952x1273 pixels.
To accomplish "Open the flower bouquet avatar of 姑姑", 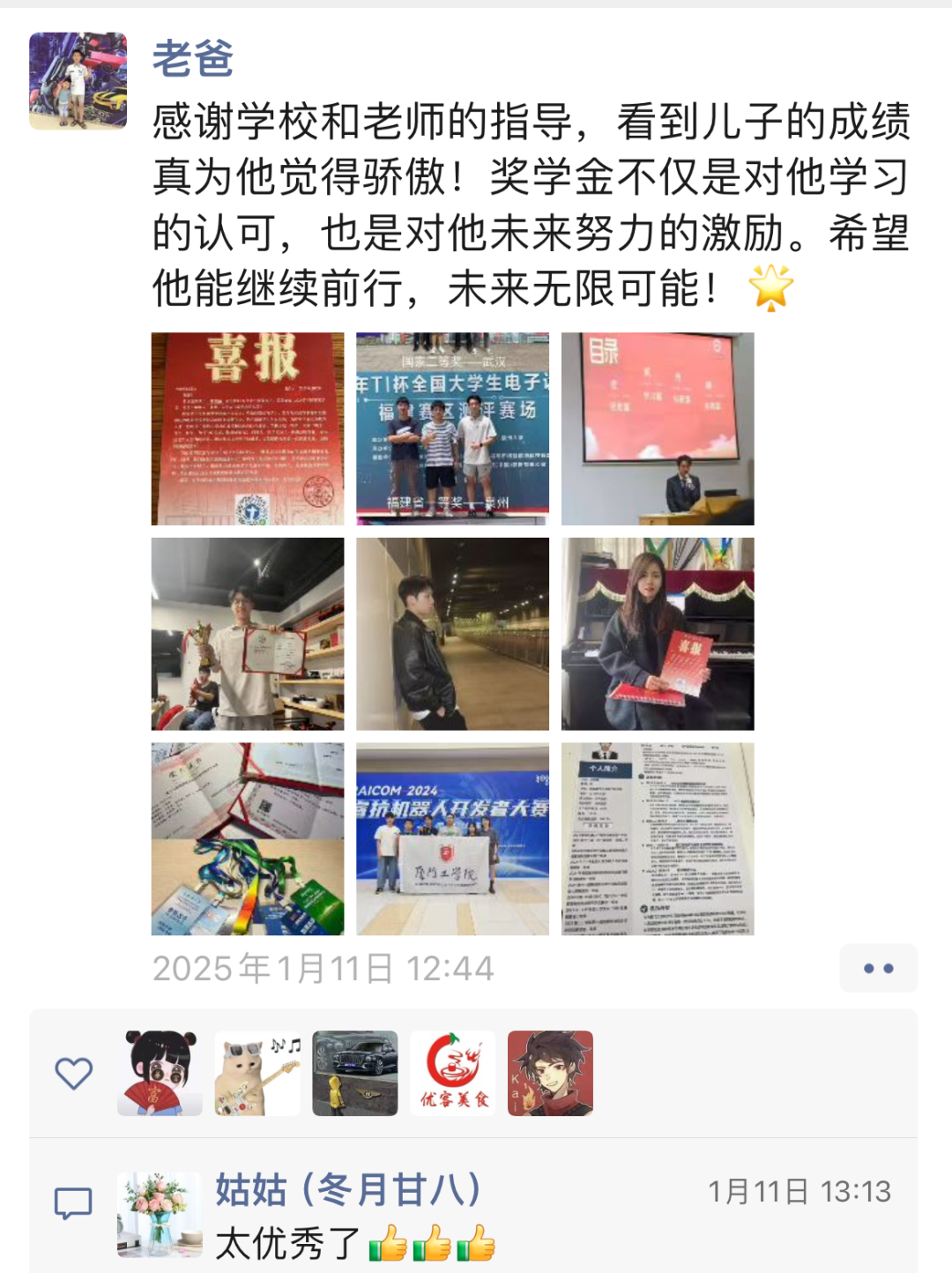I will pos(160,1215).
